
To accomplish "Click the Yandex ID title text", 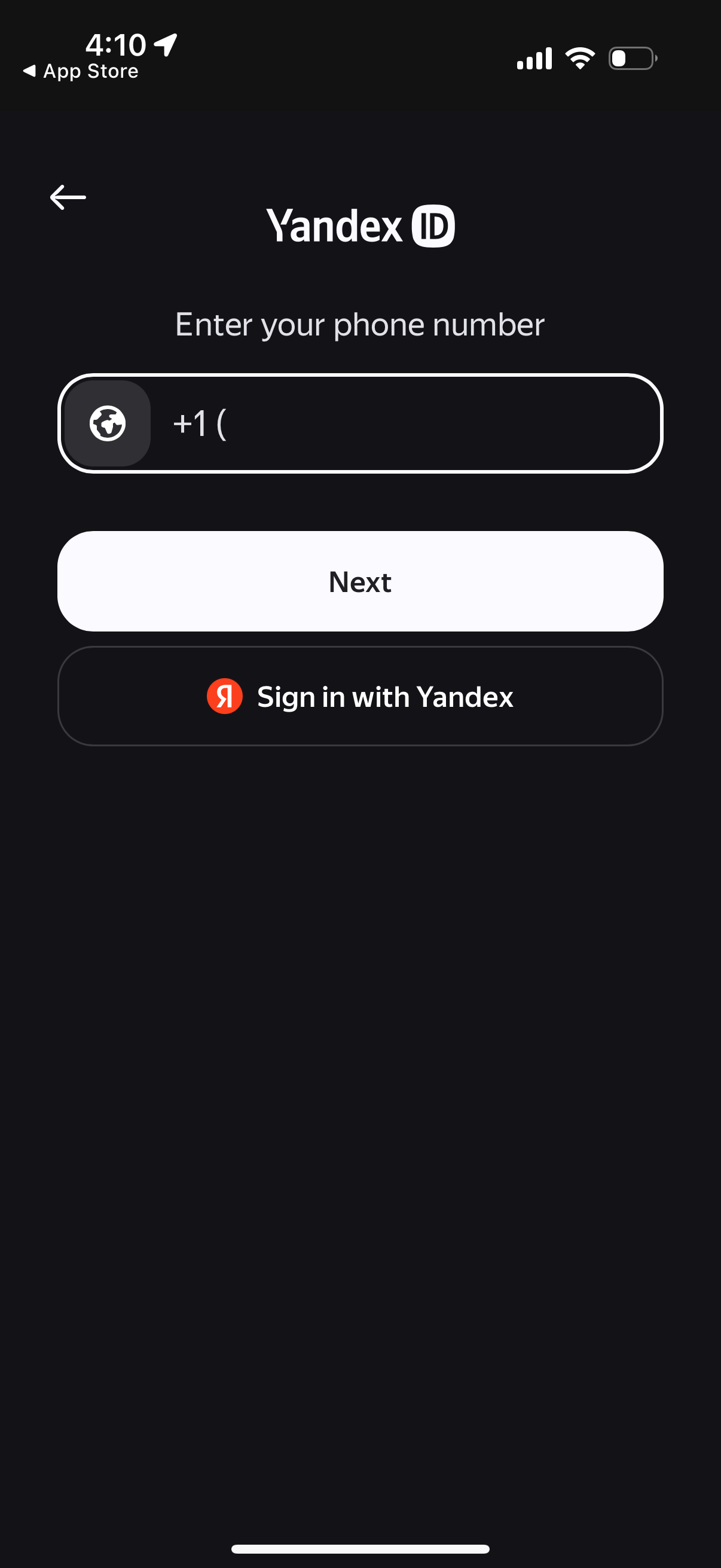I will [360, 225].
